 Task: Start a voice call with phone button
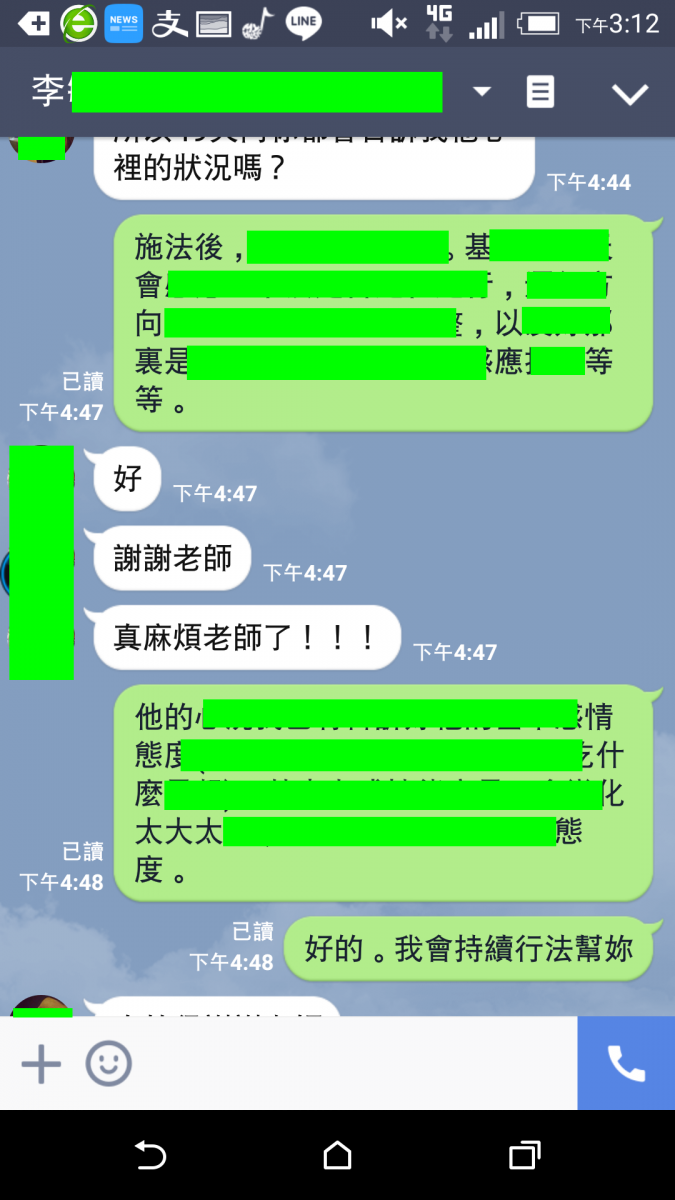click(x=626, y=1064)
